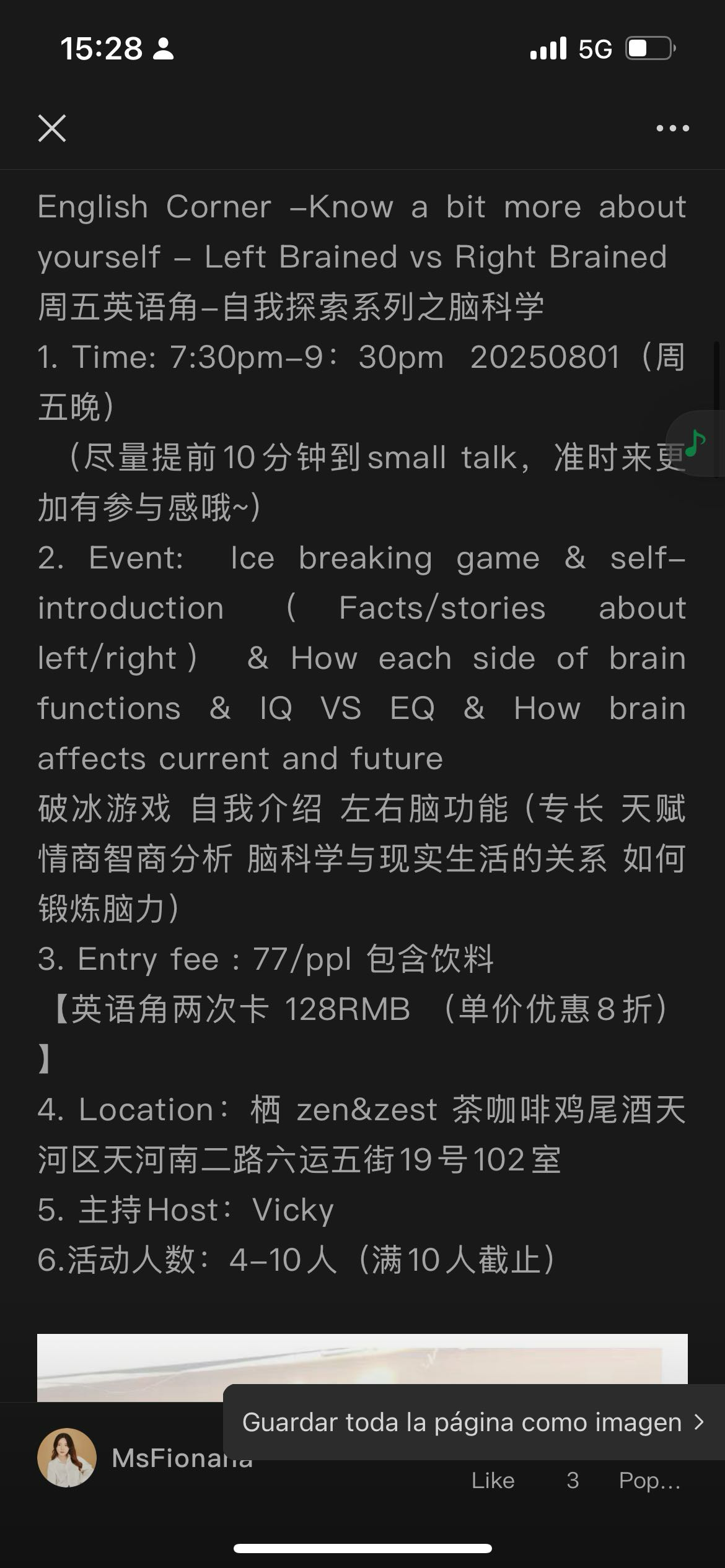Like this article
The image size is (725, 1568).
pos(493,1480)
